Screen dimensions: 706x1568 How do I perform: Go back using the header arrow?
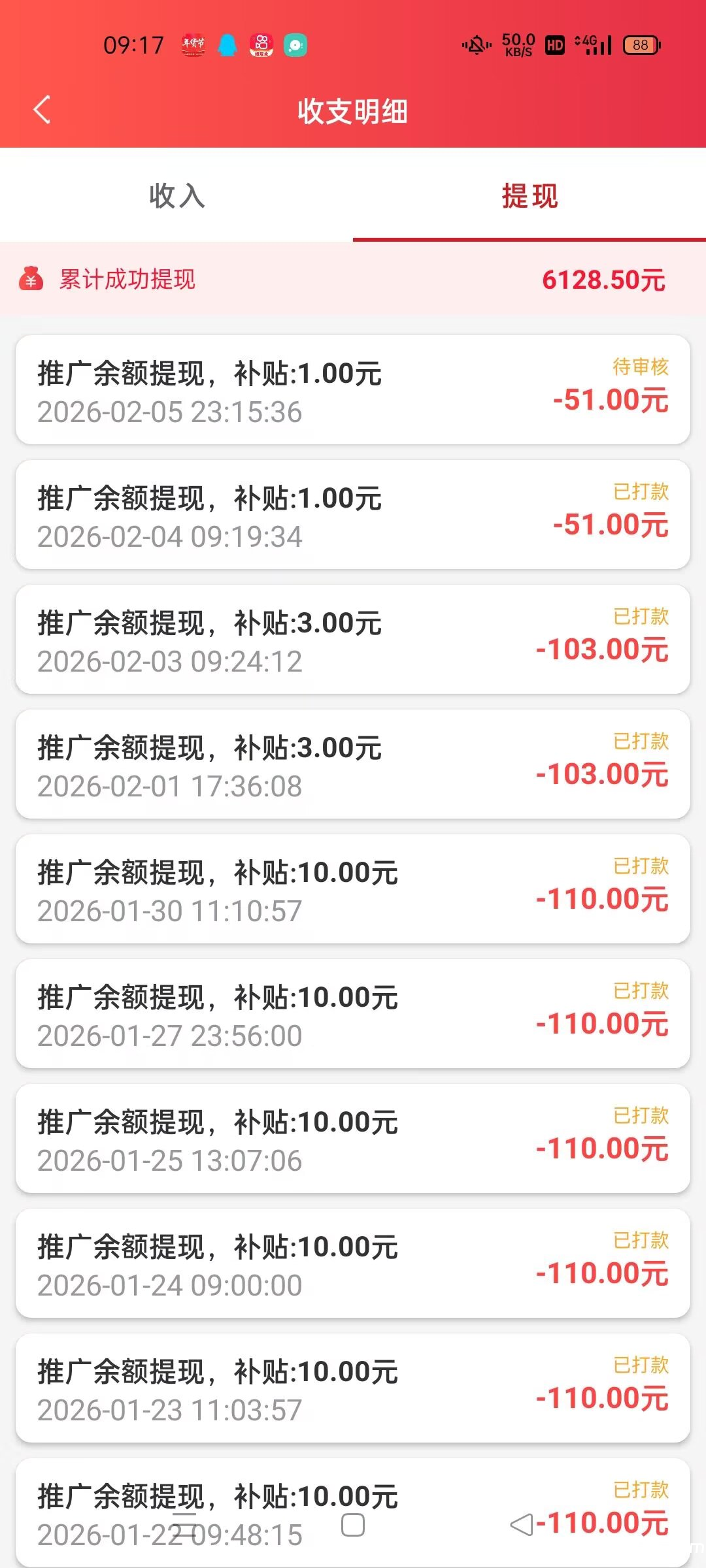pyautogui.click(x=42, y=110)
